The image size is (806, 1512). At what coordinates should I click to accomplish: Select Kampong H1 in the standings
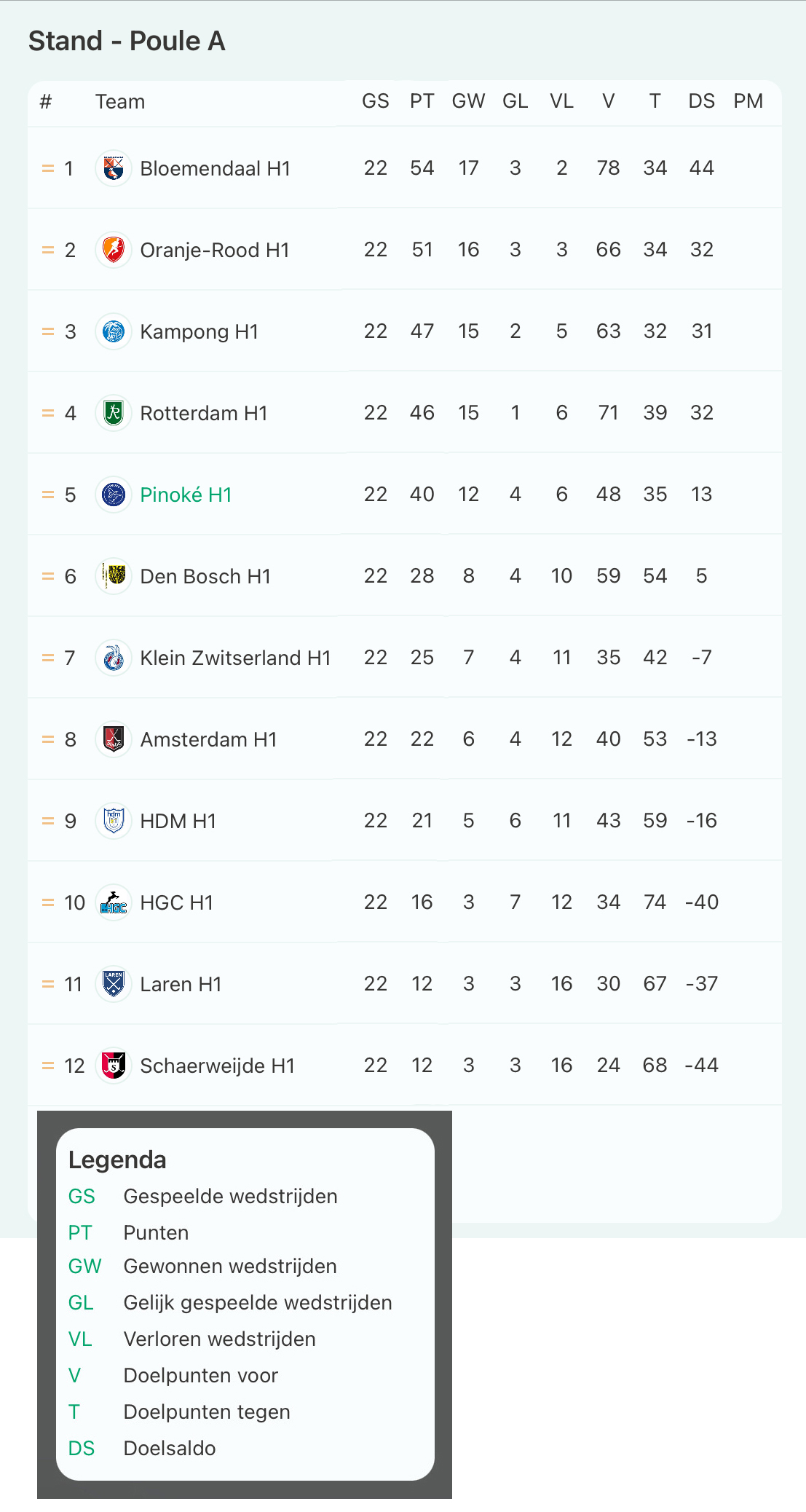[x=404, y=331]
